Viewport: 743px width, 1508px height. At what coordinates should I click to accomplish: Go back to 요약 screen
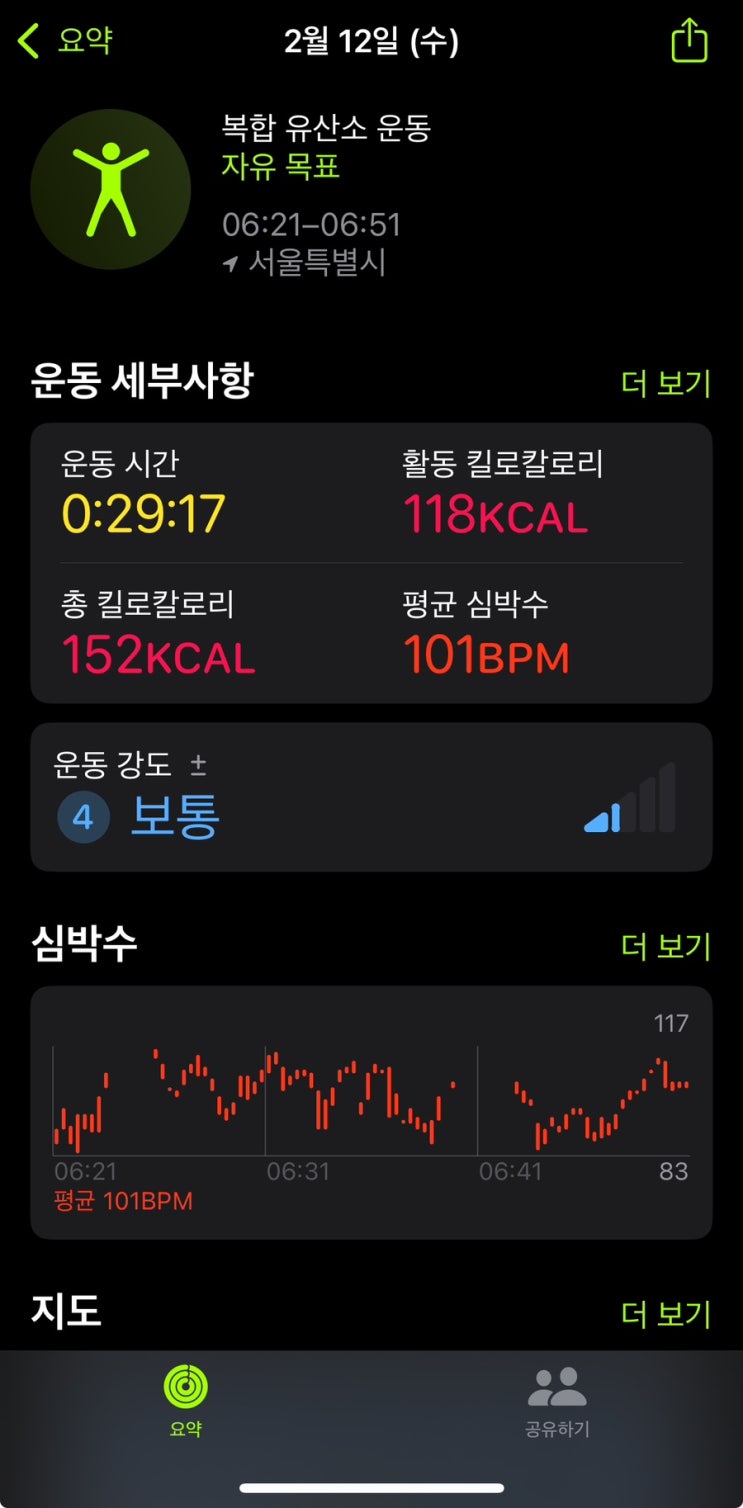click(66, 42)
